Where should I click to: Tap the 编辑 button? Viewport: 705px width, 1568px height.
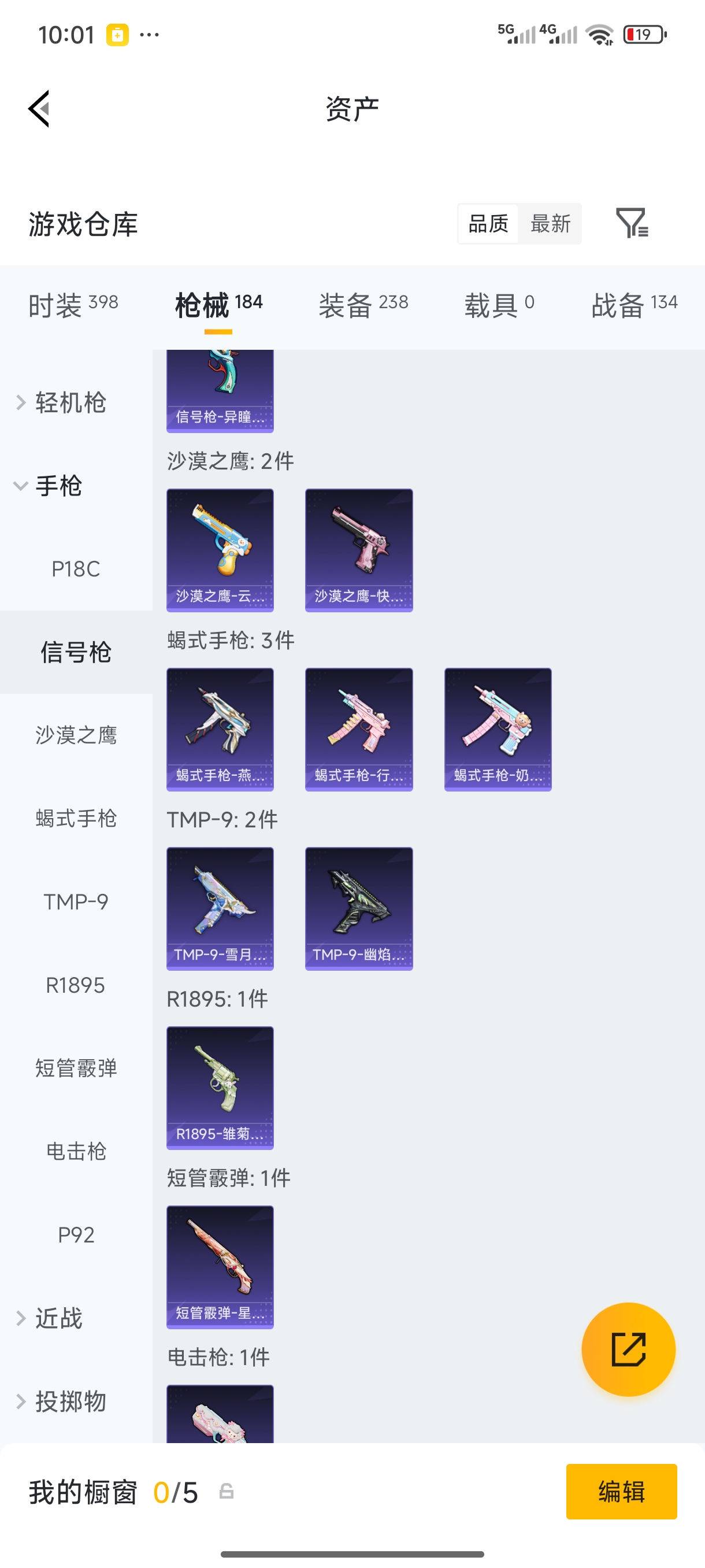point(622,1492)
